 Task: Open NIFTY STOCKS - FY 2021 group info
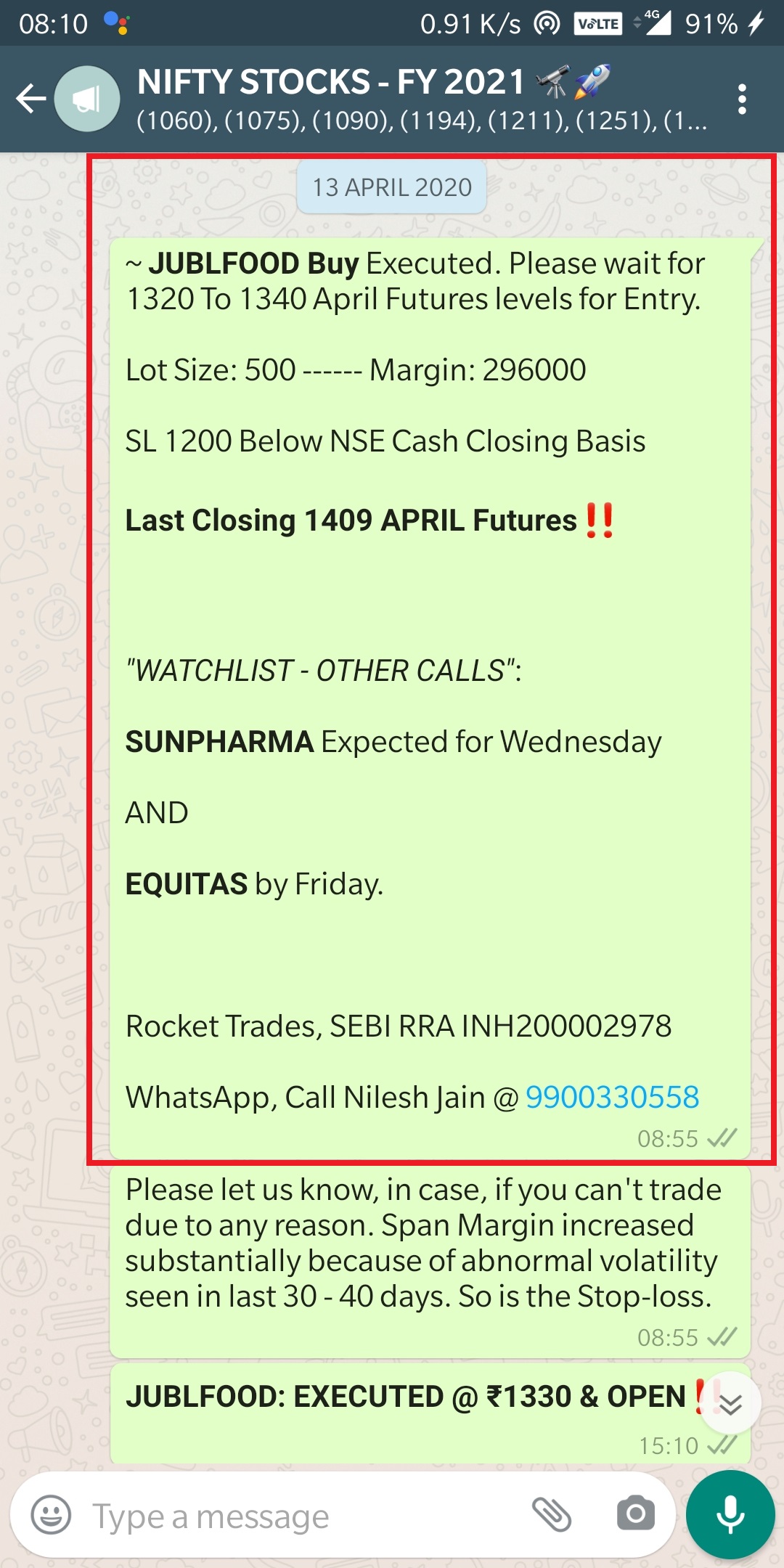[421, 99]
